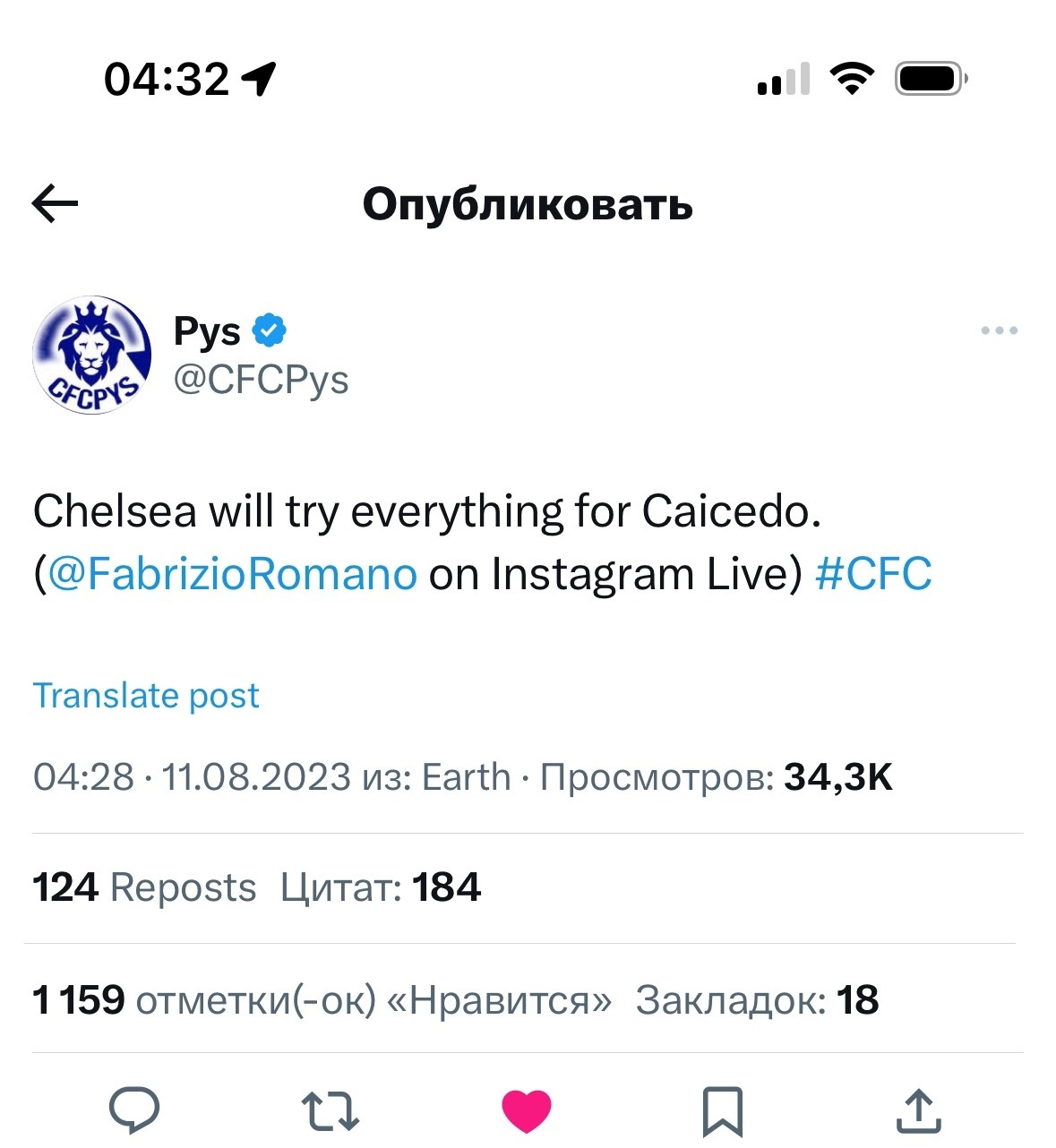This screenshot has height=1148, width=1056.
Task: Open the #CFC hashtag
Action: 873,574
